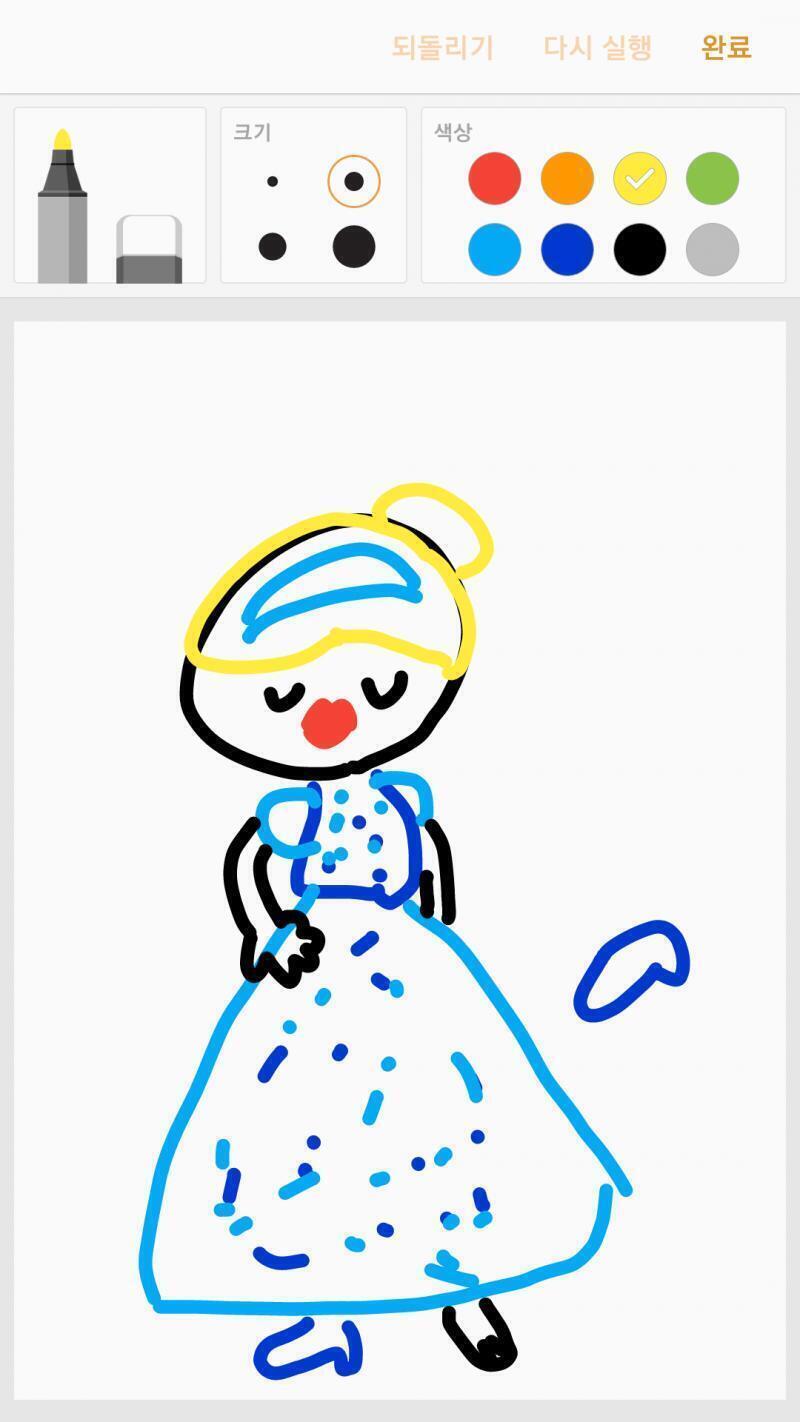Select the red color swatch
The width and height of the screenshot is (800, 1422).
[495, 178]
